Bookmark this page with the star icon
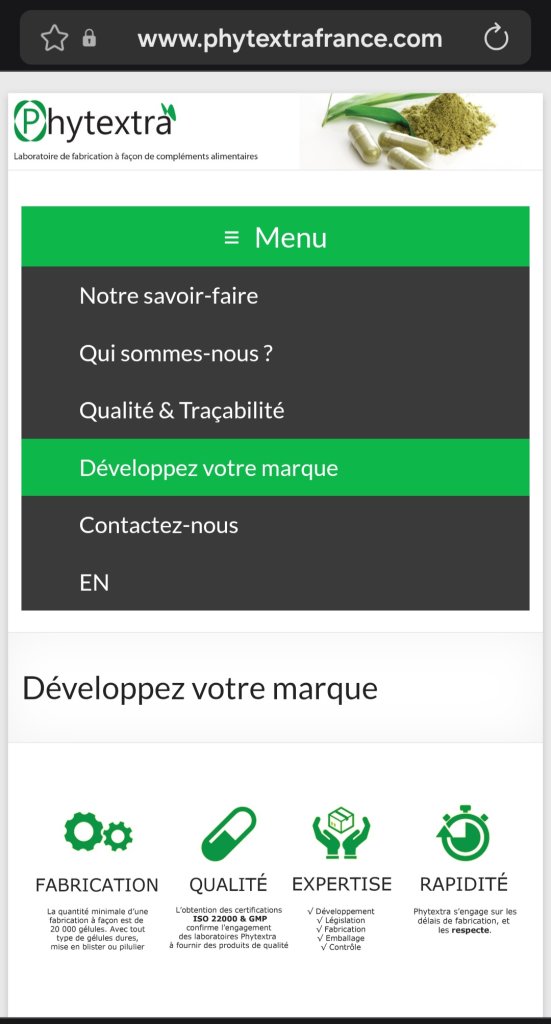Image resolution: width=551 pixels, height=1024 pixels. pyautogui.click(x=54, y=38)
